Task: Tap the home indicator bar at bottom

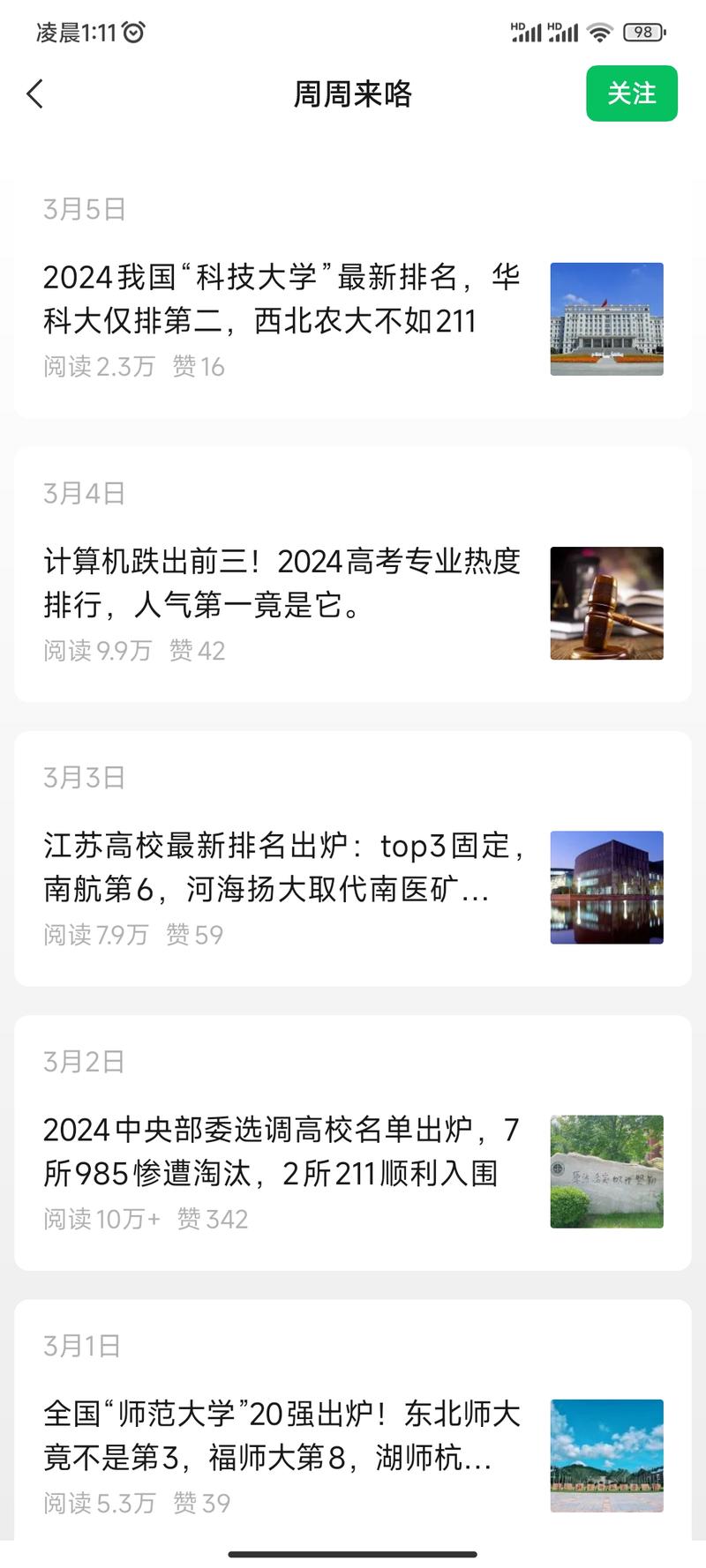Action: pyautogui.click(x=353, y=1556)
